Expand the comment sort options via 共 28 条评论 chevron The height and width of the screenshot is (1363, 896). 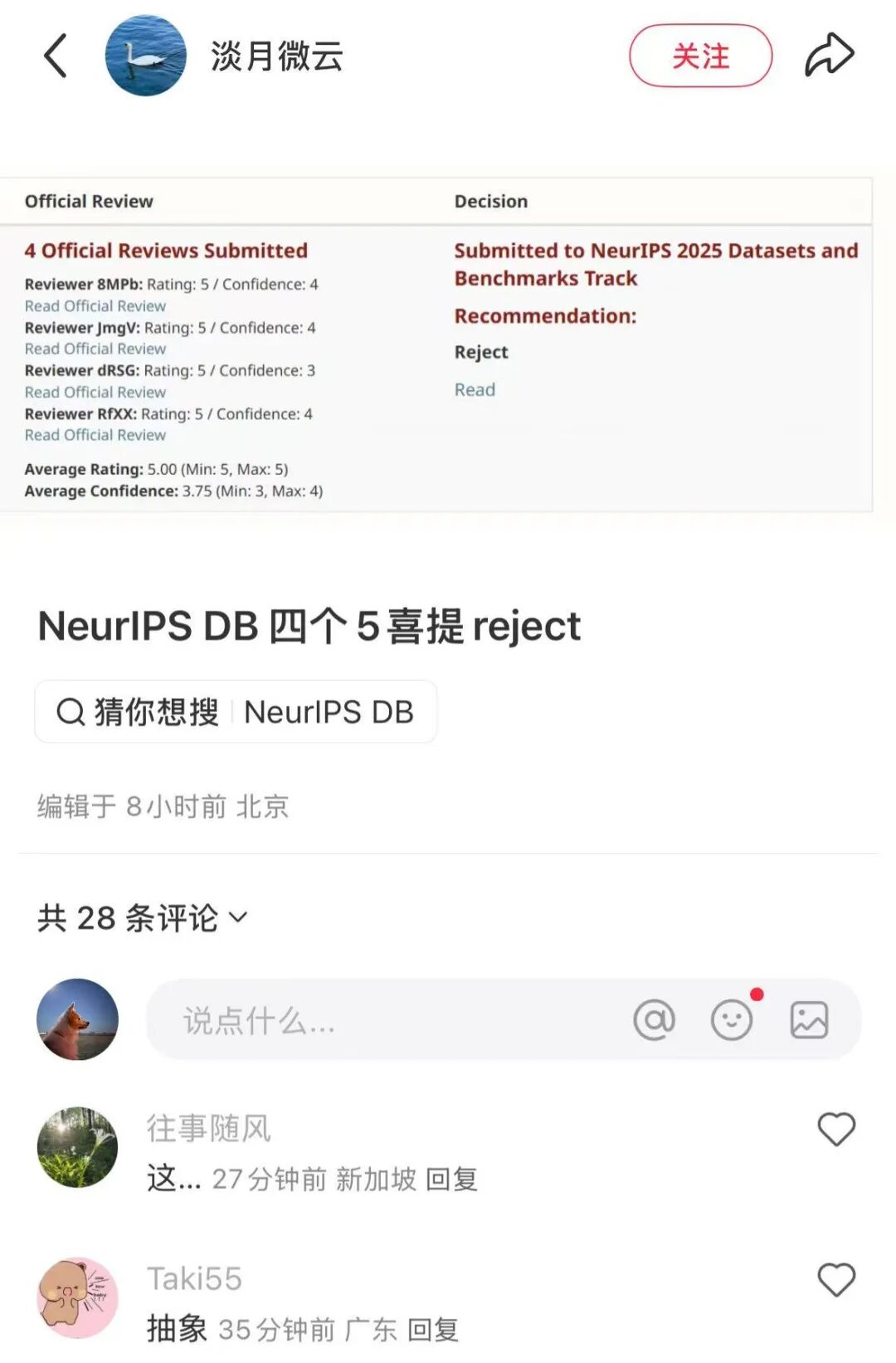(239, 918)
